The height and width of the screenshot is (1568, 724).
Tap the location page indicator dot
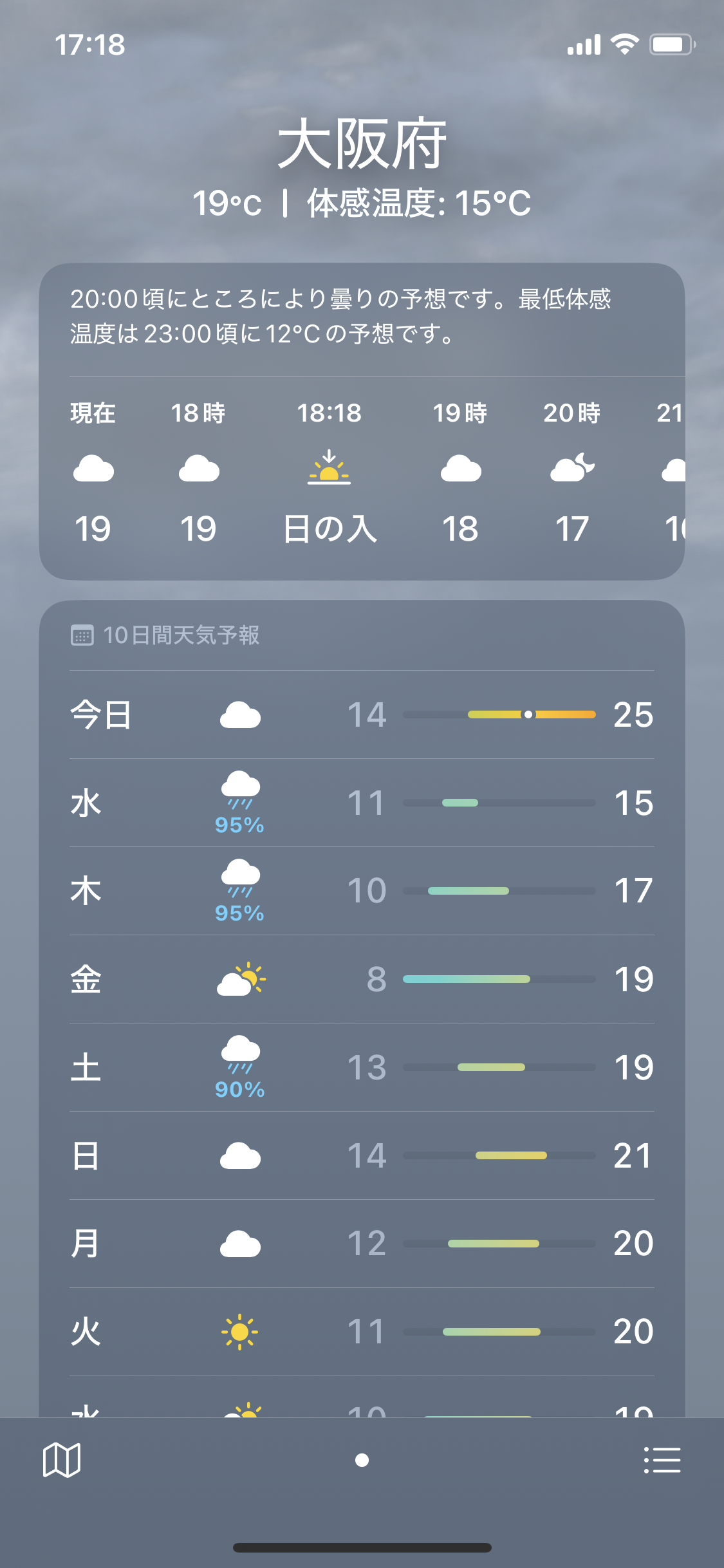click(x=362, y=1460)
